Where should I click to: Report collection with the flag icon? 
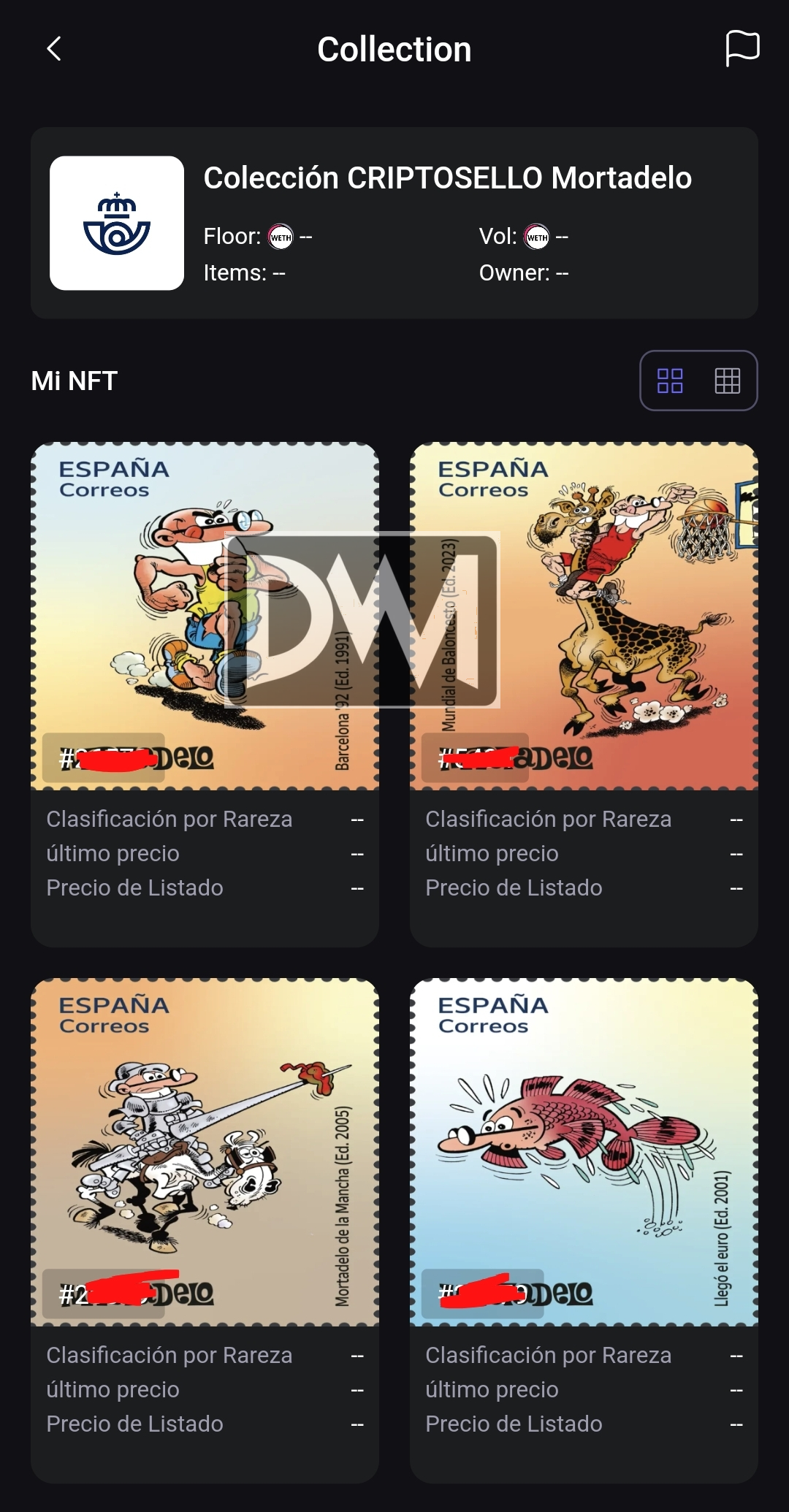point(742,49)
